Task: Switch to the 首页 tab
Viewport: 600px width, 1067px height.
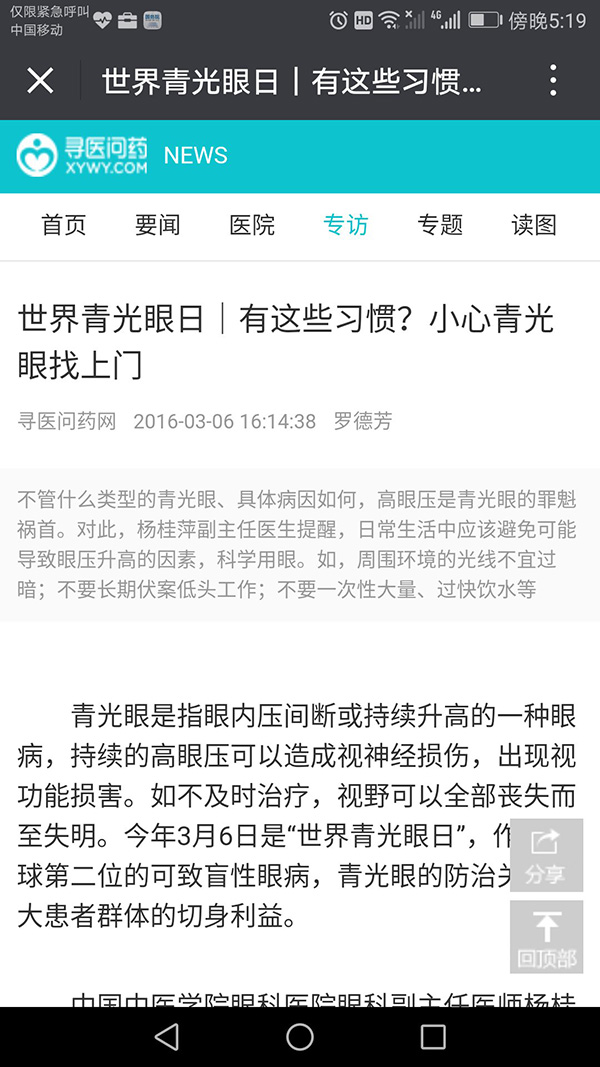Action: coord(64,225)
